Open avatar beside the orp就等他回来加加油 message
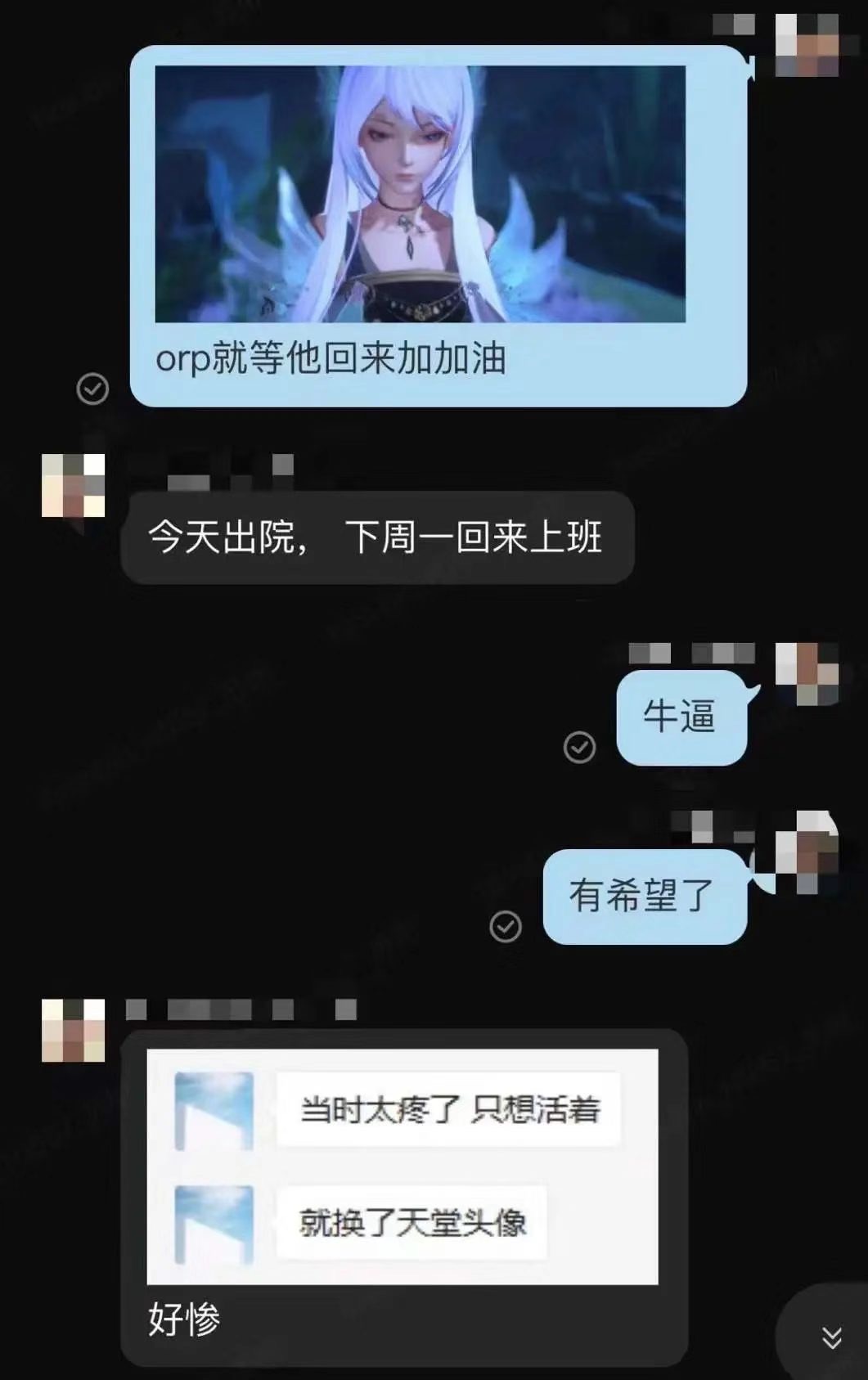Screen dimensions: 868x1380 (x=807, y=45)
